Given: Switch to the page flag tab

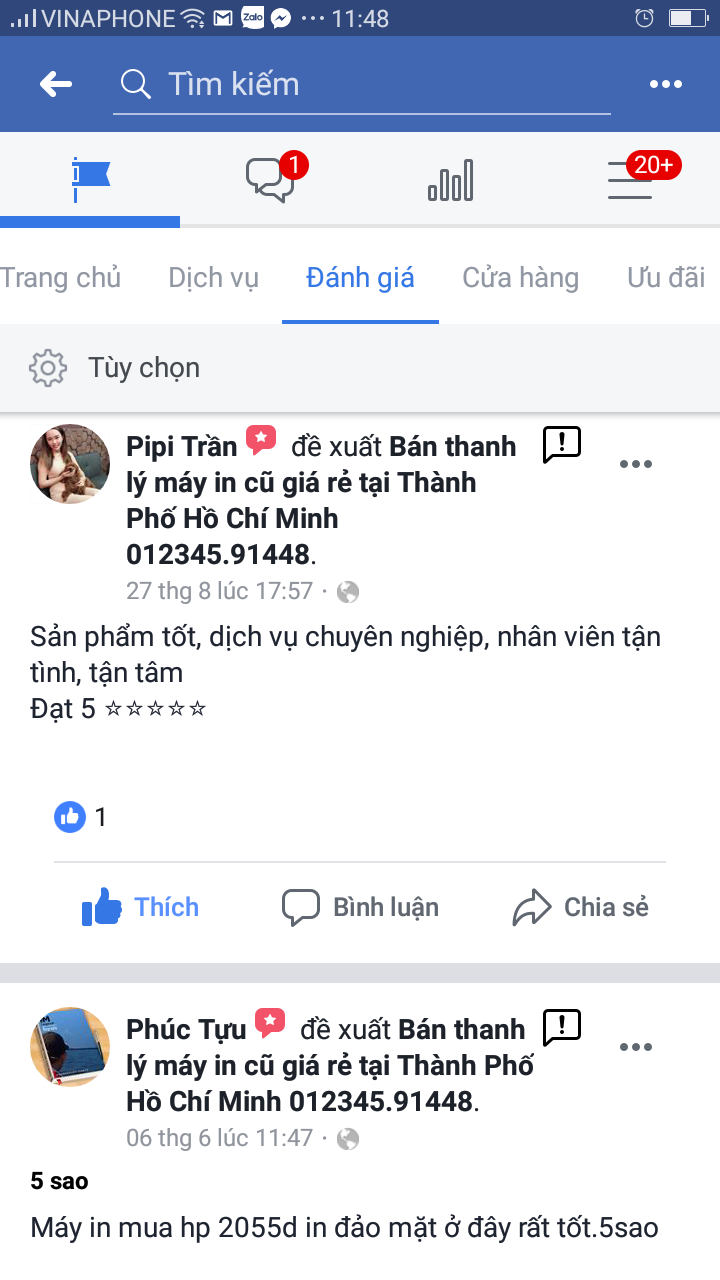Looking at the screenshot, I should pyautogui.click(x=90, y=180).
